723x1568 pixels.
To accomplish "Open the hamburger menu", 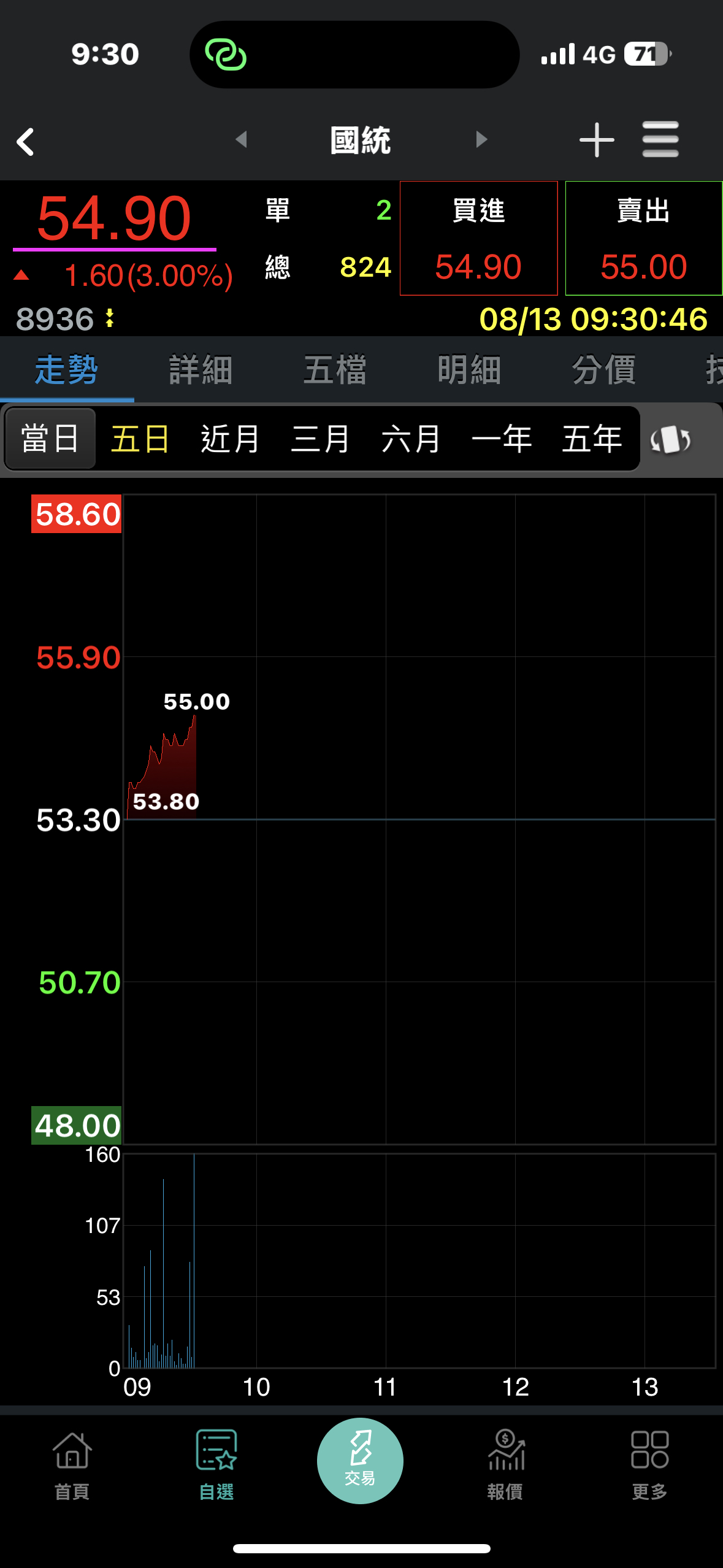I will (660, 139).
